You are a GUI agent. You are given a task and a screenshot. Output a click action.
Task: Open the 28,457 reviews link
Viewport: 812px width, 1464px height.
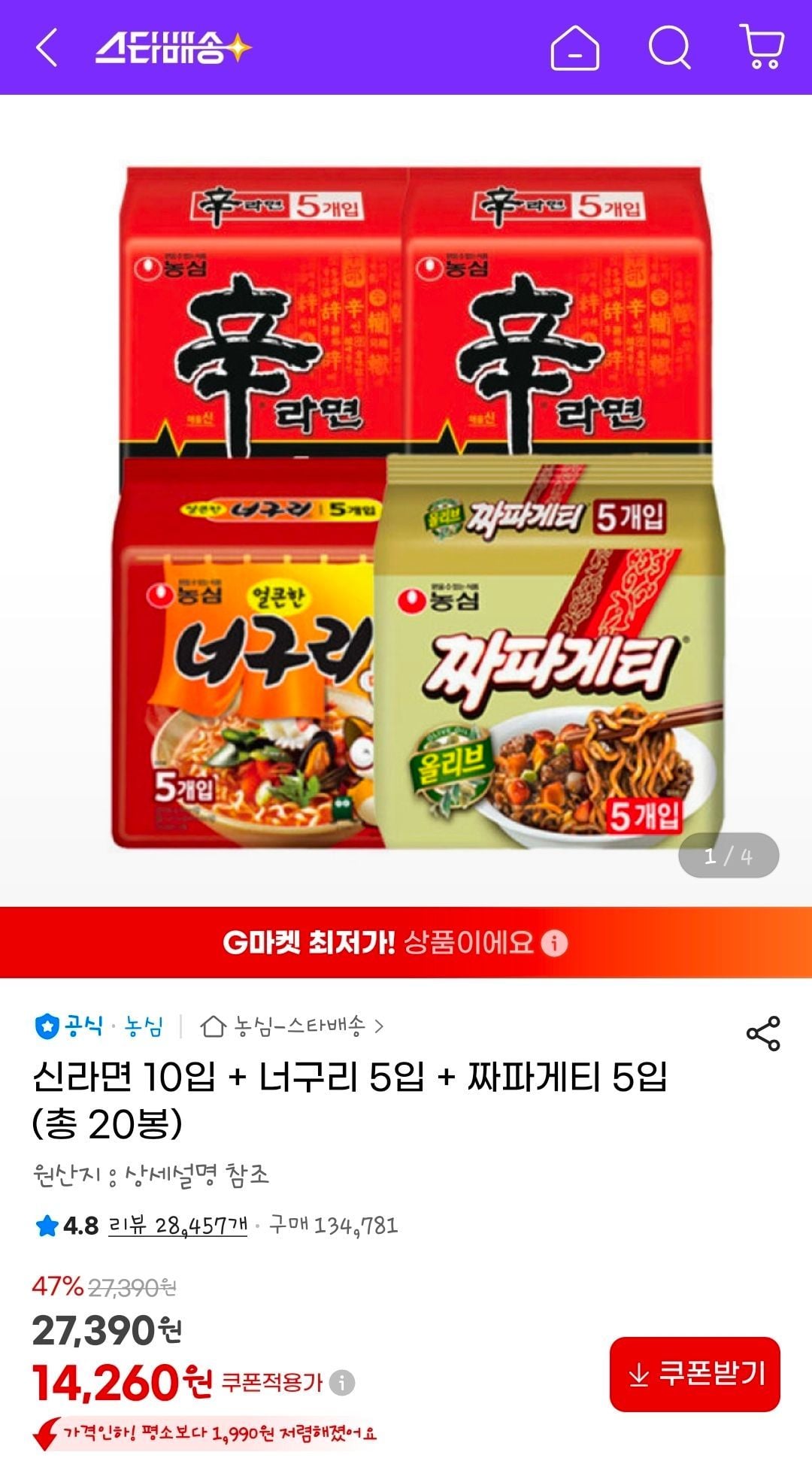(177, 1226)
